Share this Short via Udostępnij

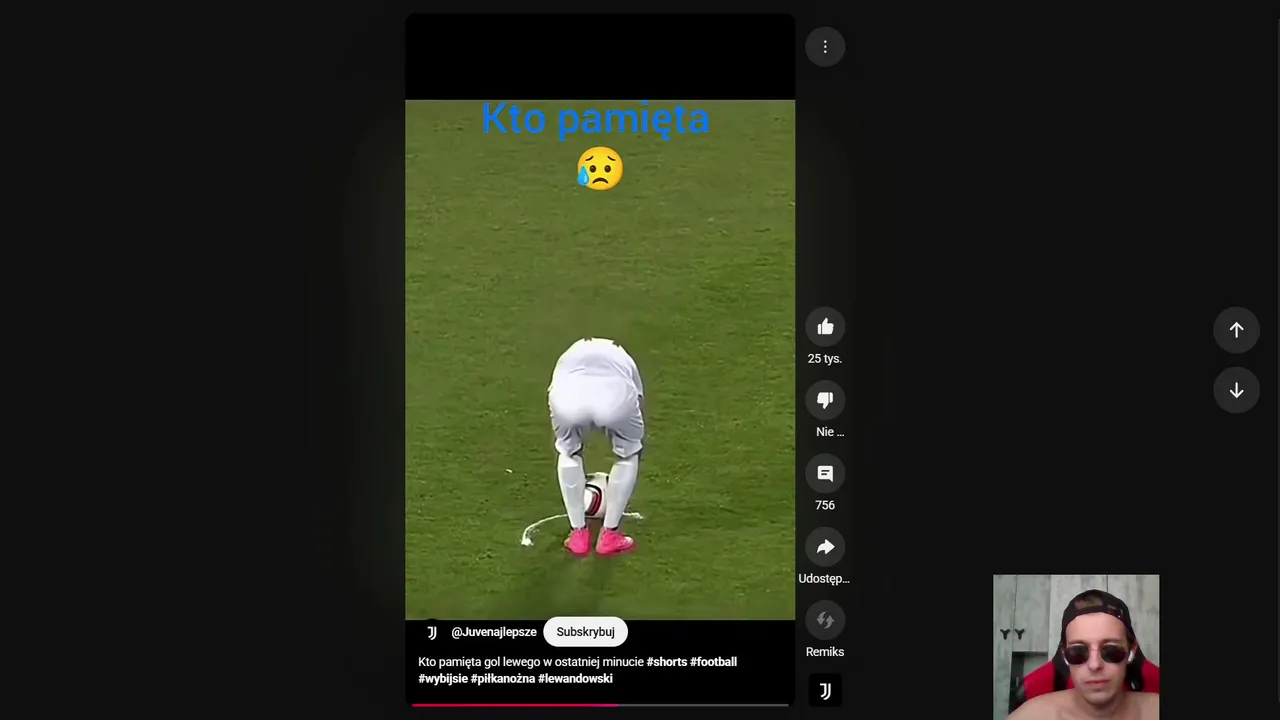[825, 547]
